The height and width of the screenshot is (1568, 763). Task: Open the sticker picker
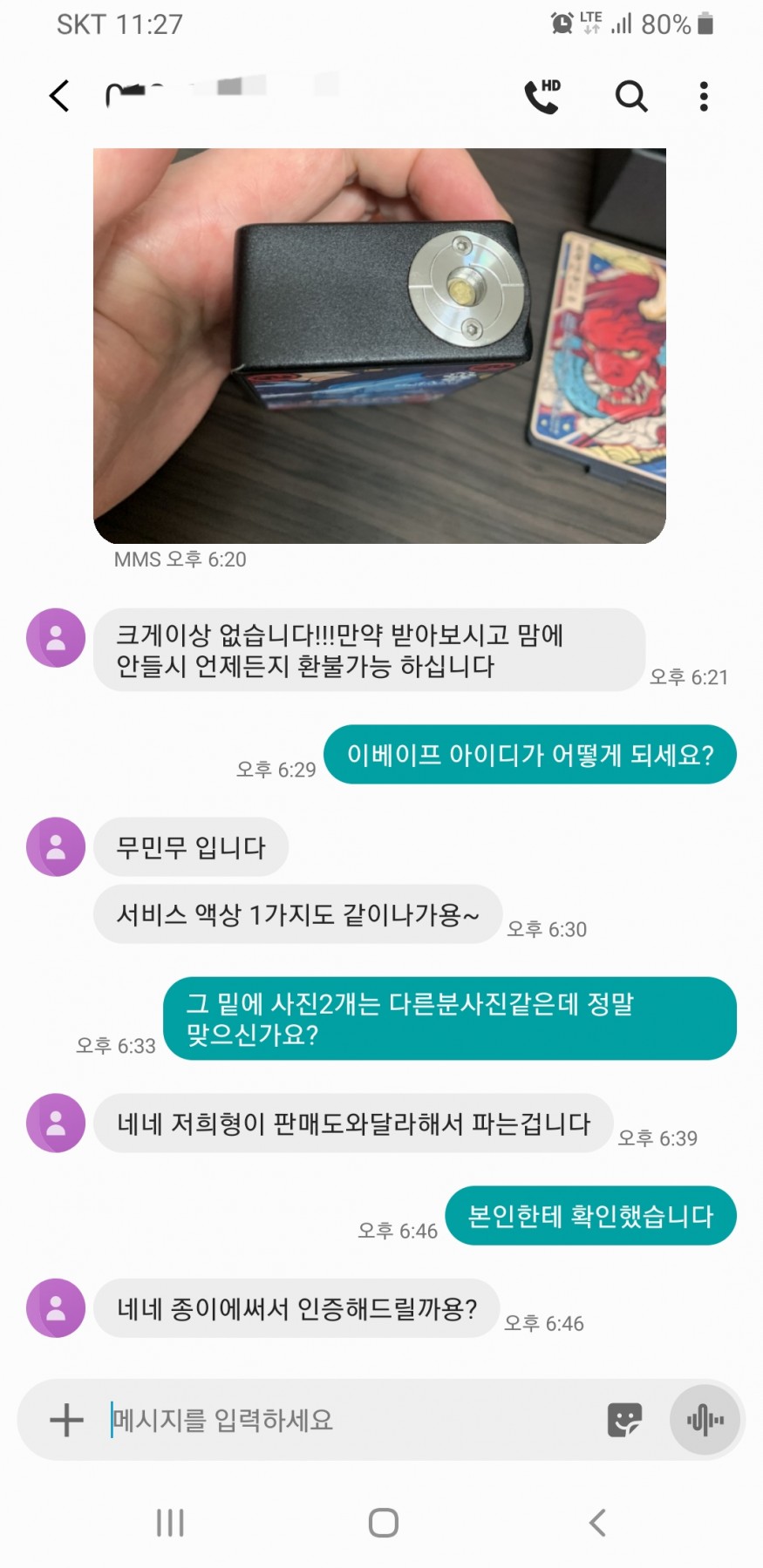coord(624,1420)
